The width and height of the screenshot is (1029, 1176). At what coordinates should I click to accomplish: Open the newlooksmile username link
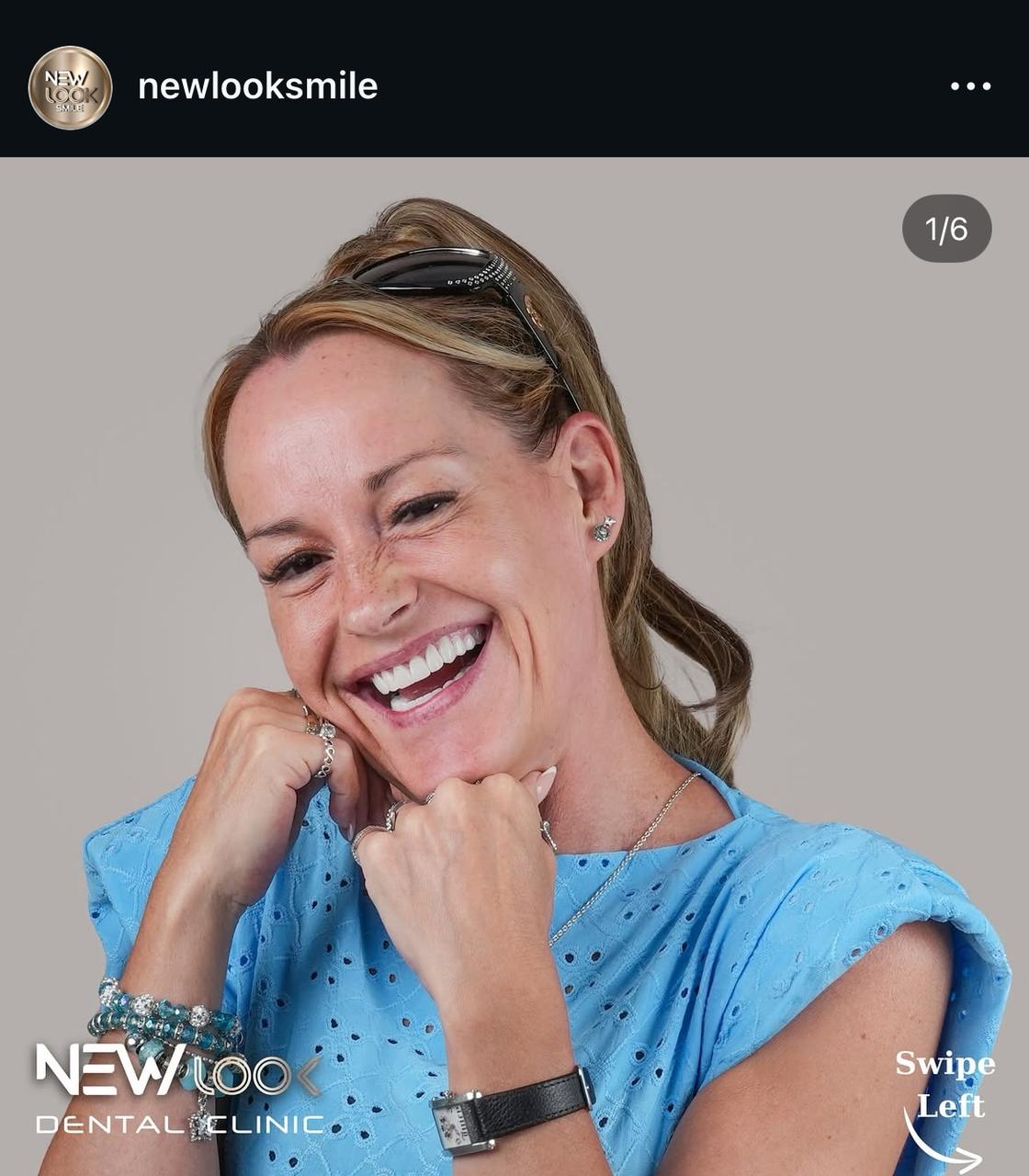[x=257, y=86]
